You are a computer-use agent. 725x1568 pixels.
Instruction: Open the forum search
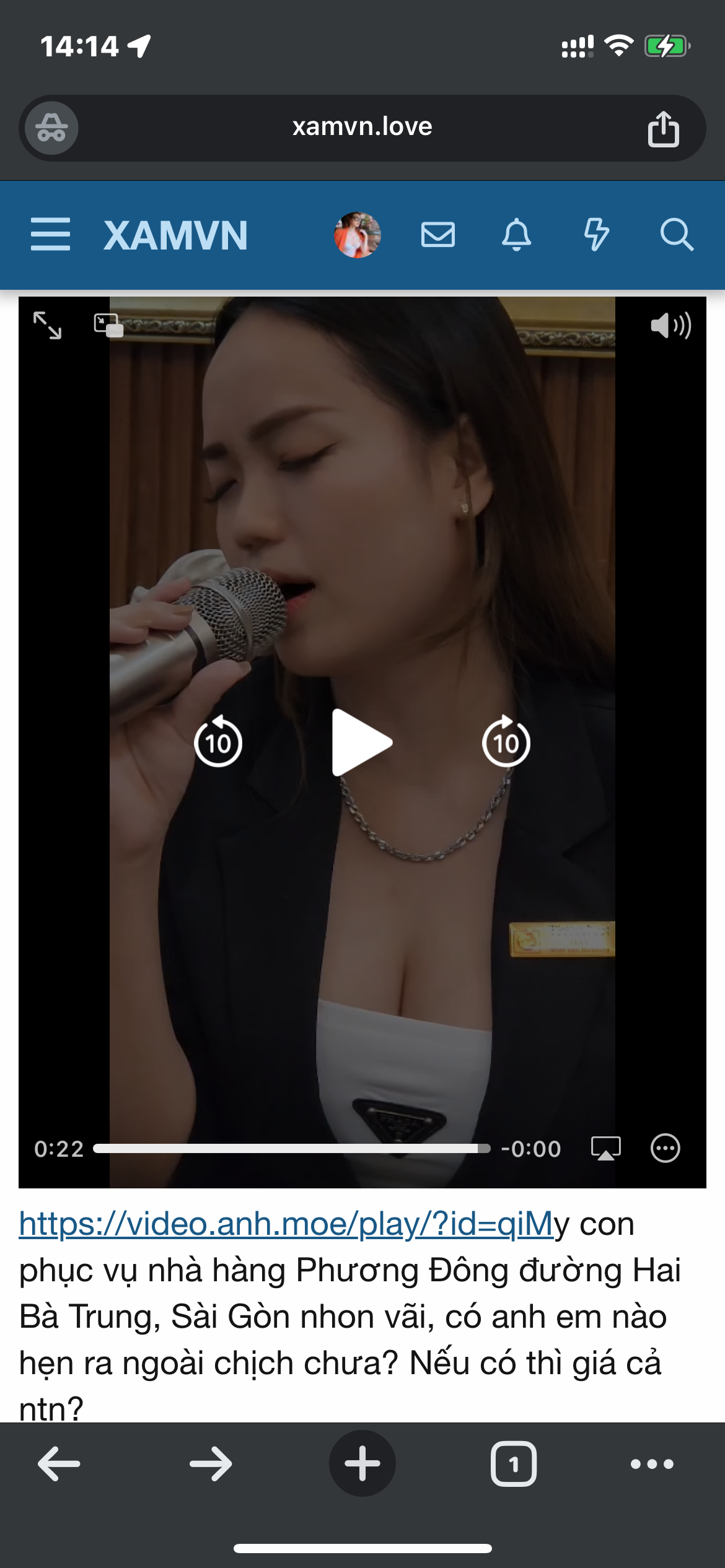tap(676, 235)
